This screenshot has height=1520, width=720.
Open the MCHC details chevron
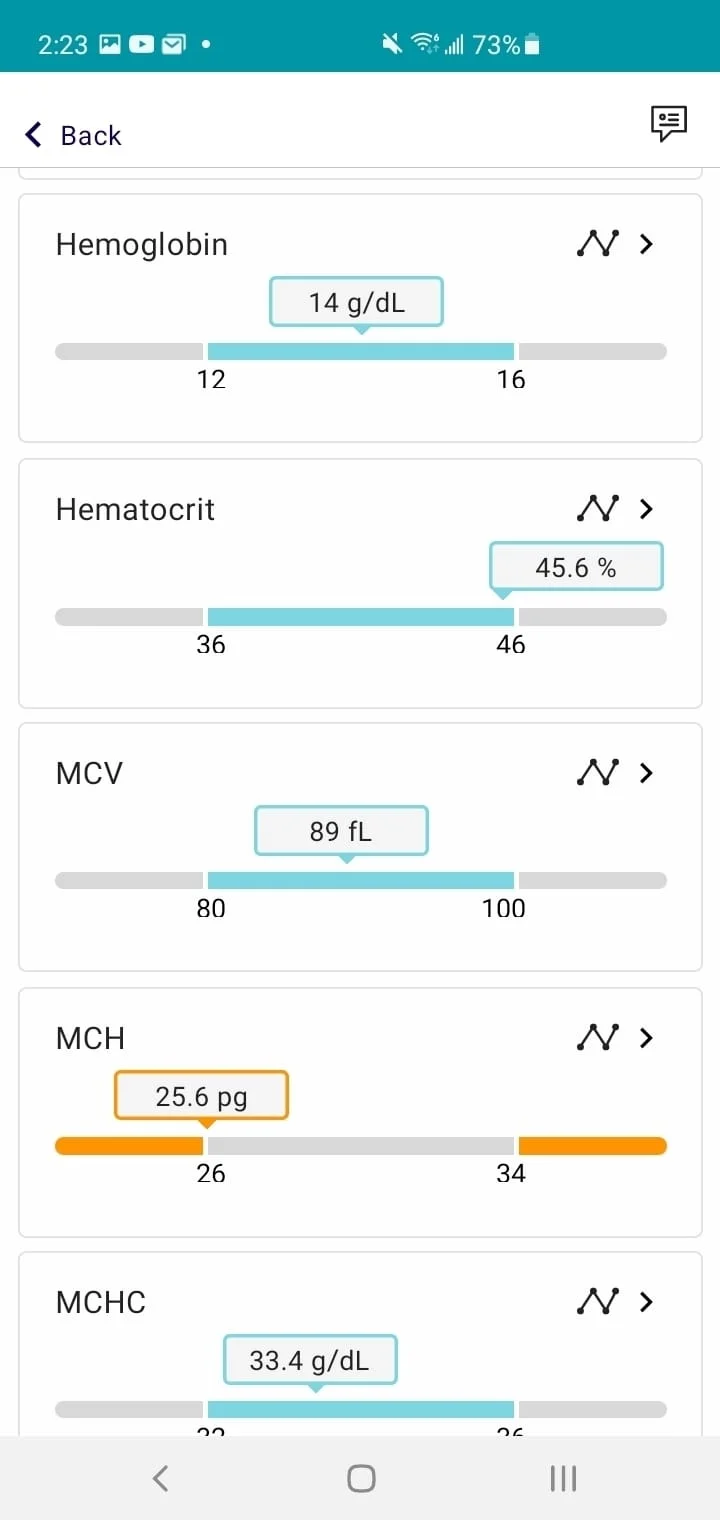(x=646, y=1301)
